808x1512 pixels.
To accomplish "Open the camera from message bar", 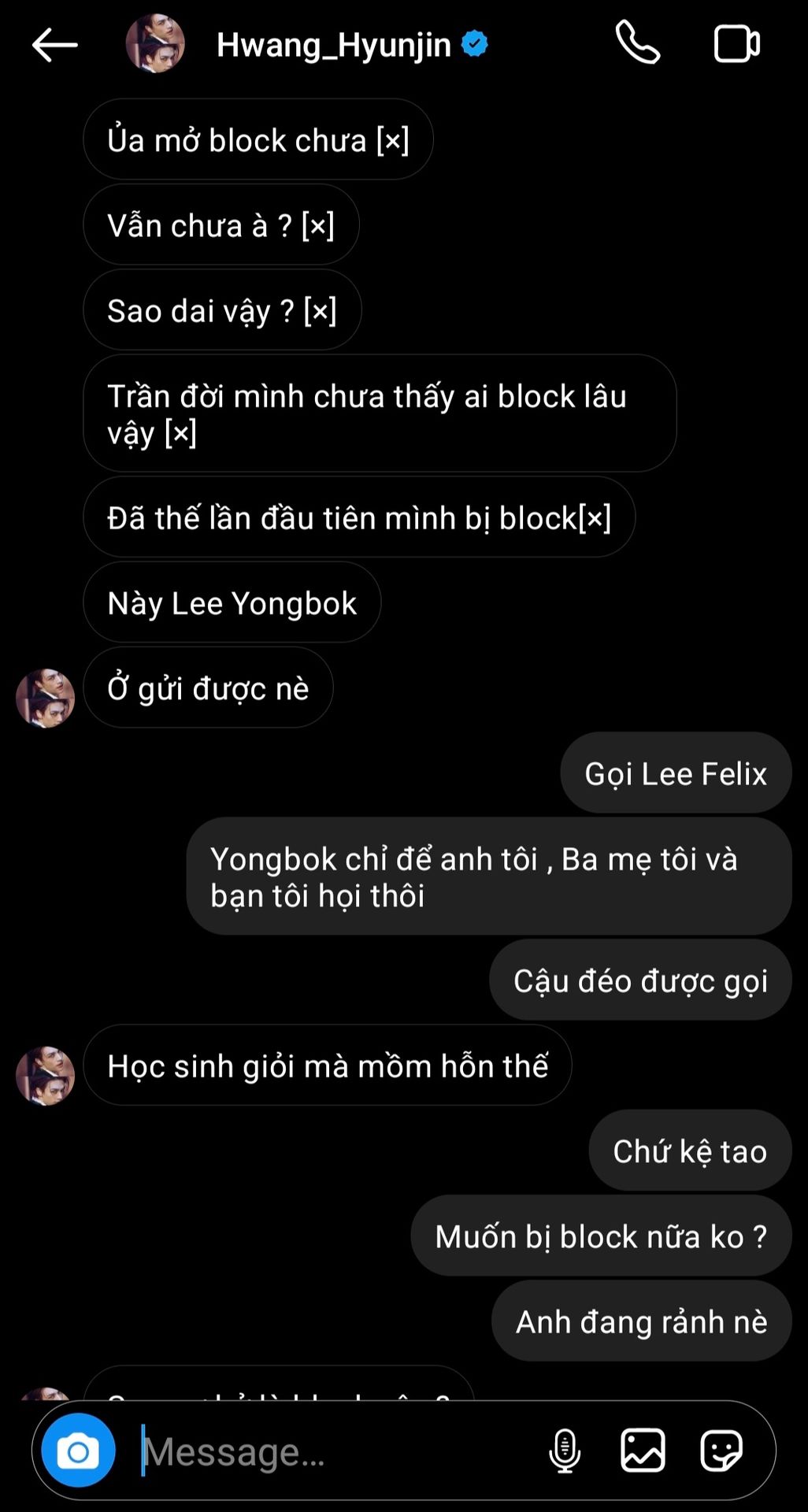I will point(78,1451).
